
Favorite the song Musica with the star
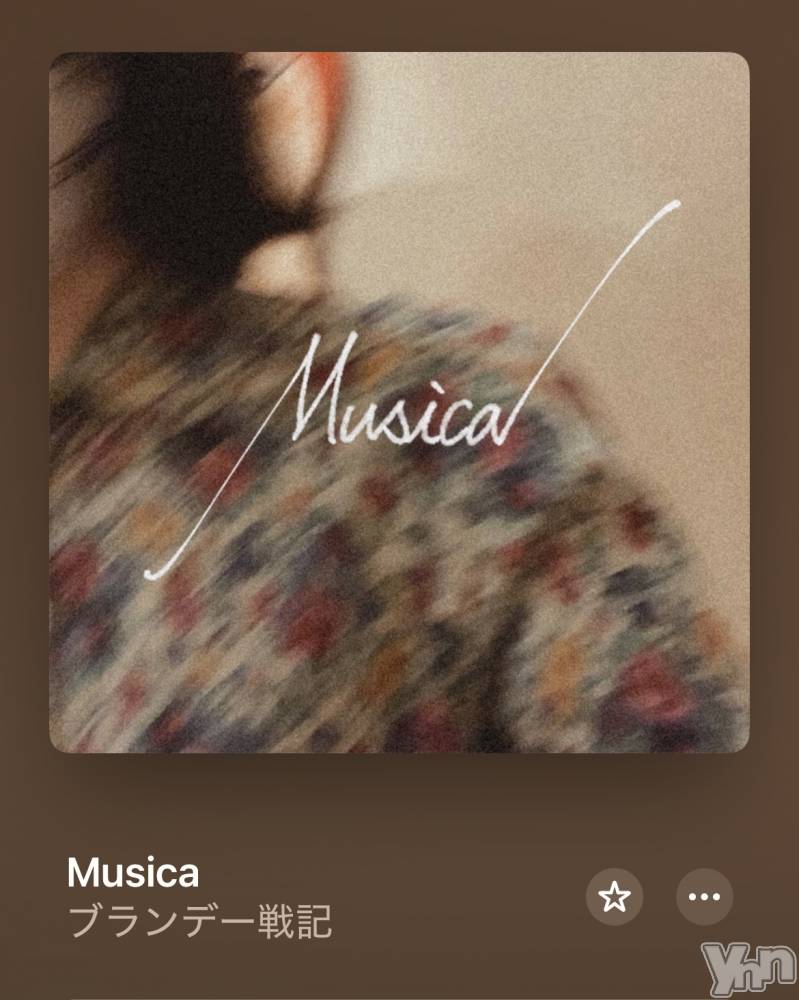click(614, 897)
